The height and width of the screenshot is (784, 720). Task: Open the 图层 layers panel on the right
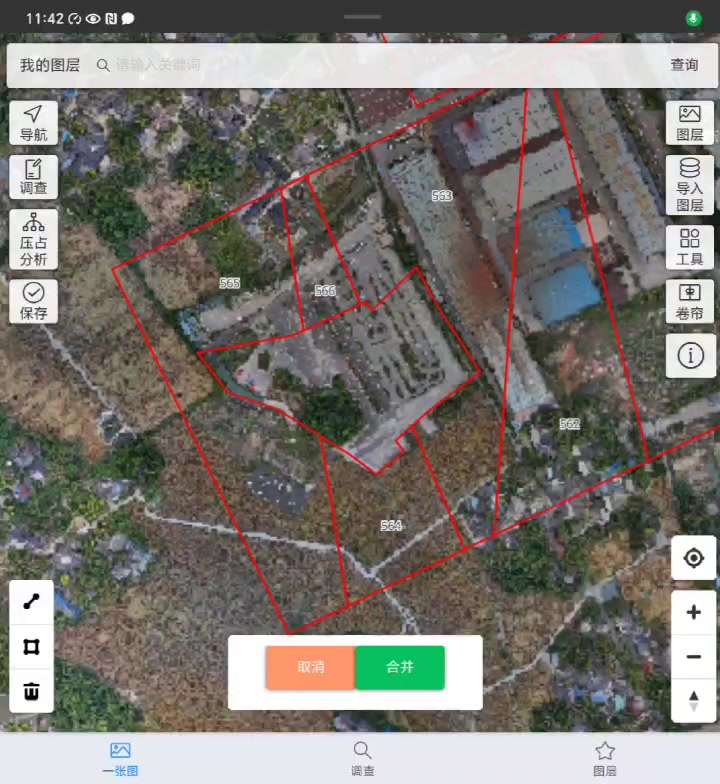[690, 122]
